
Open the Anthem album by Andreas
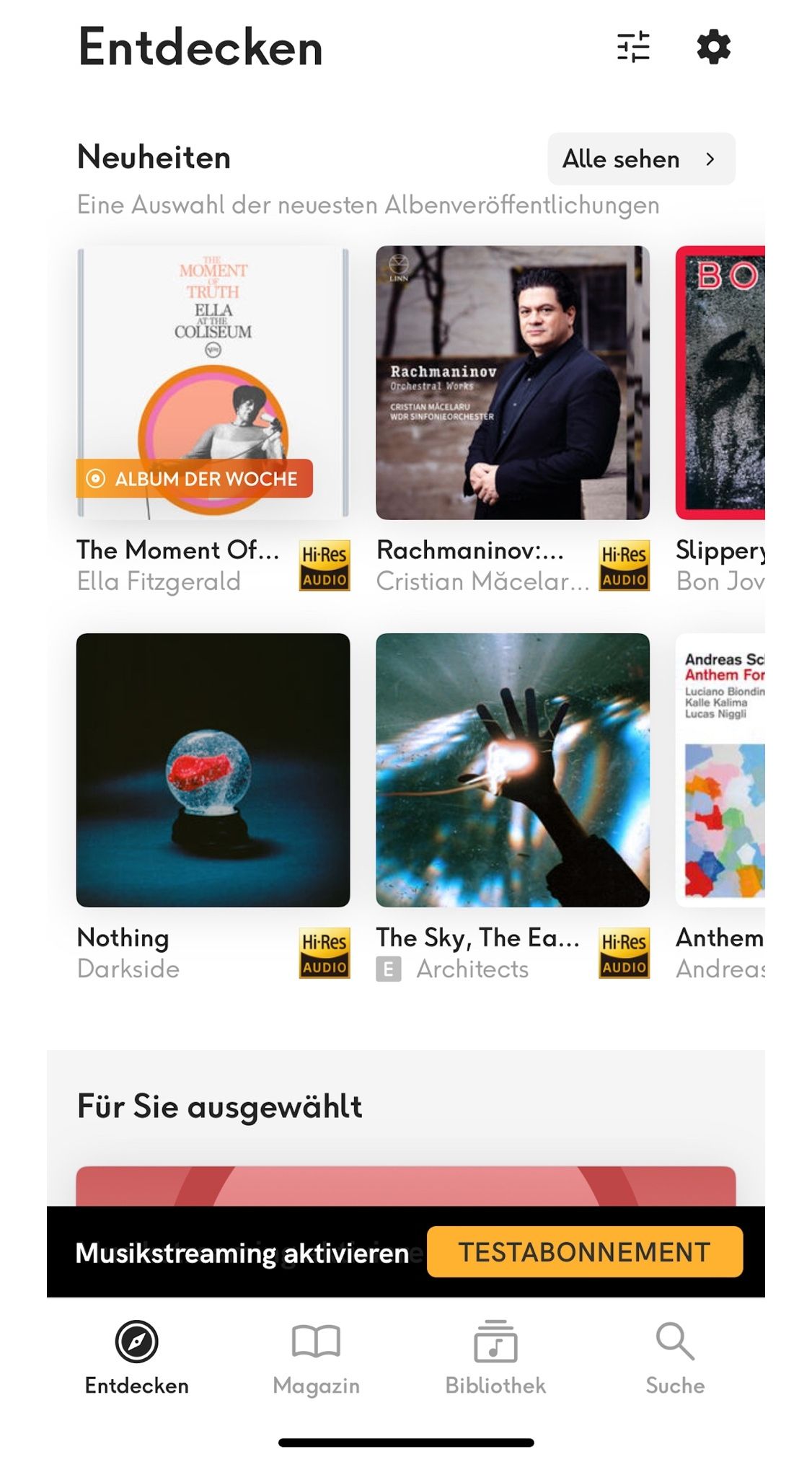tap(720, 770)
